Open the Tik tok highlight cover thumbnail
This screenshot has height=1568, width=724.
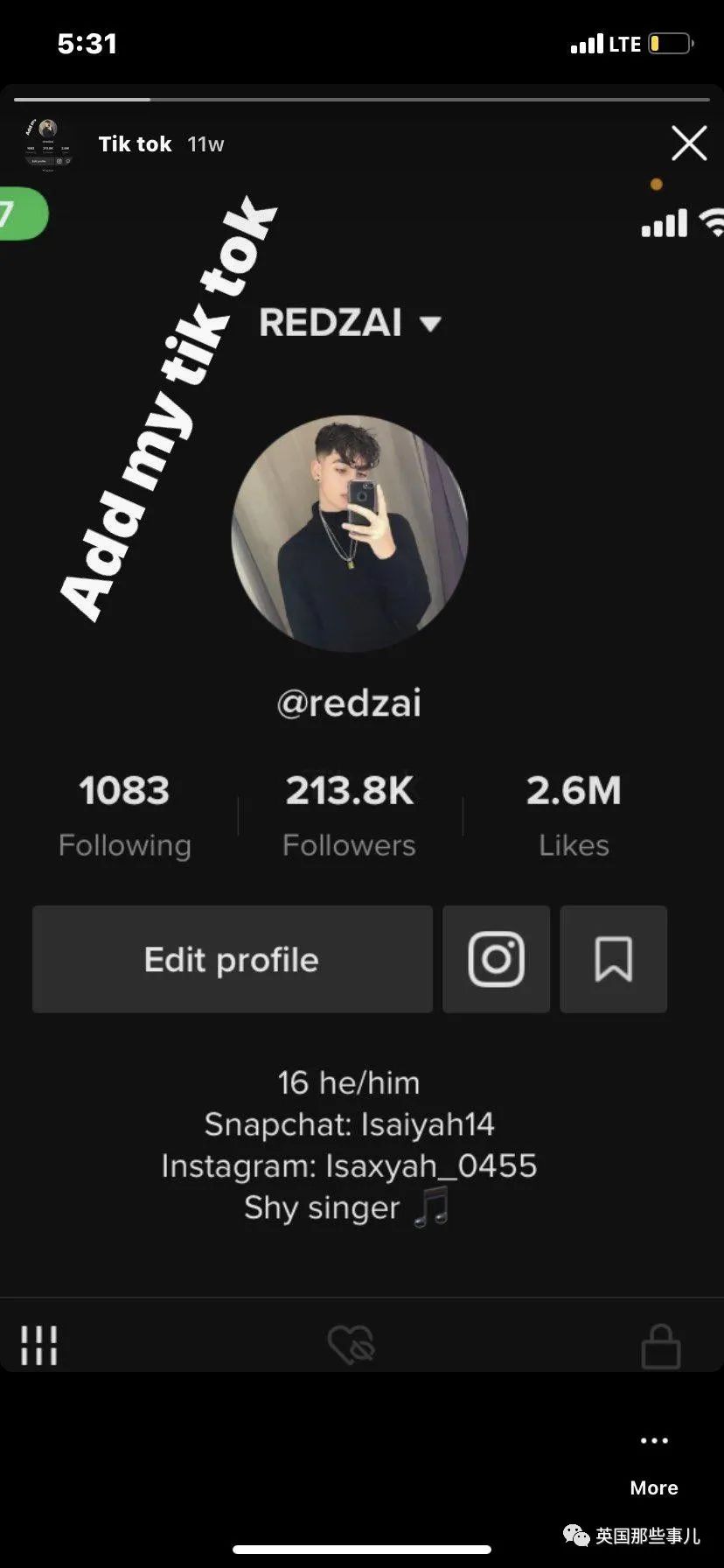48,143
